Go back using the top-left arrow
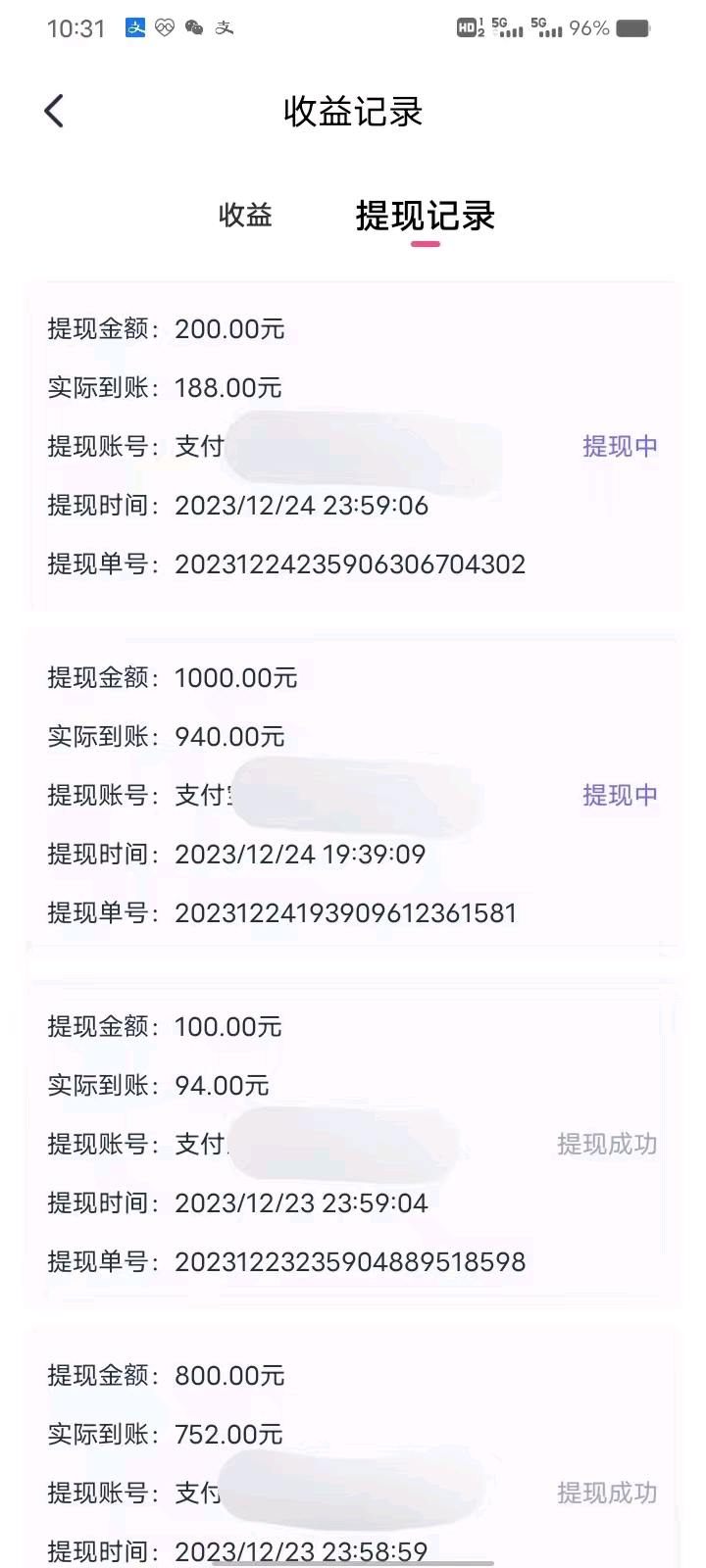 54,112
